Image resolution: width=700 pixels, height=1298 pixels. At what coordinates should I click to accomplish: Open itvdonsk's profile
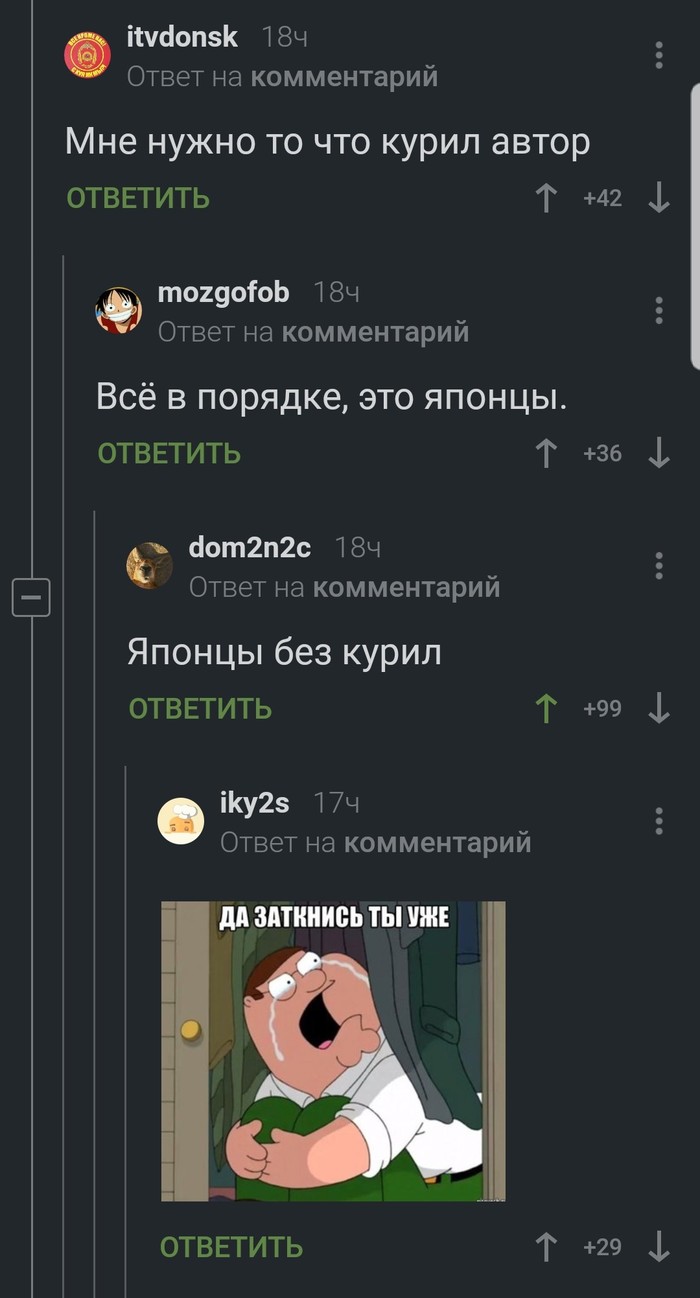click(x=182, y=38)
